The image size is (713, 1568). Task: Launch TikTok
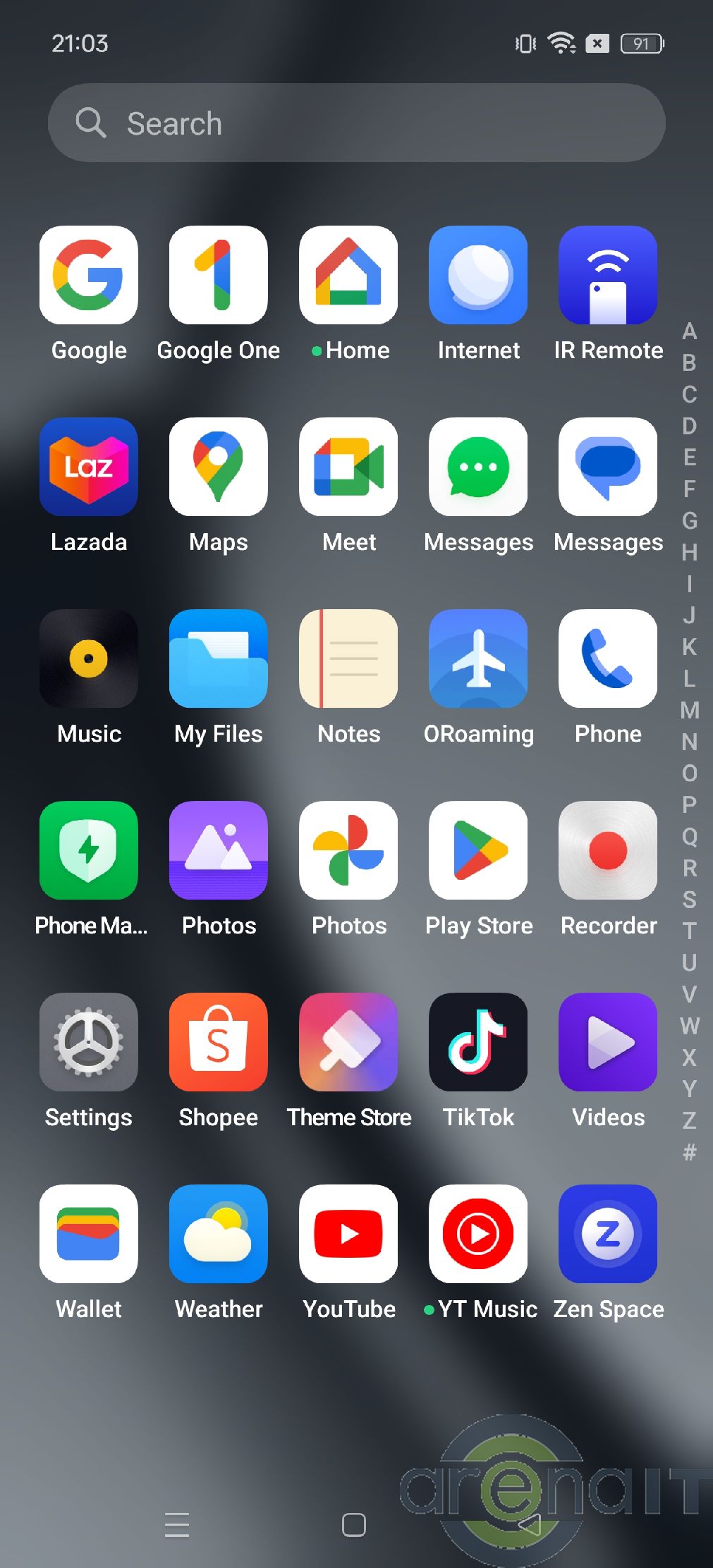point(478,1043)
